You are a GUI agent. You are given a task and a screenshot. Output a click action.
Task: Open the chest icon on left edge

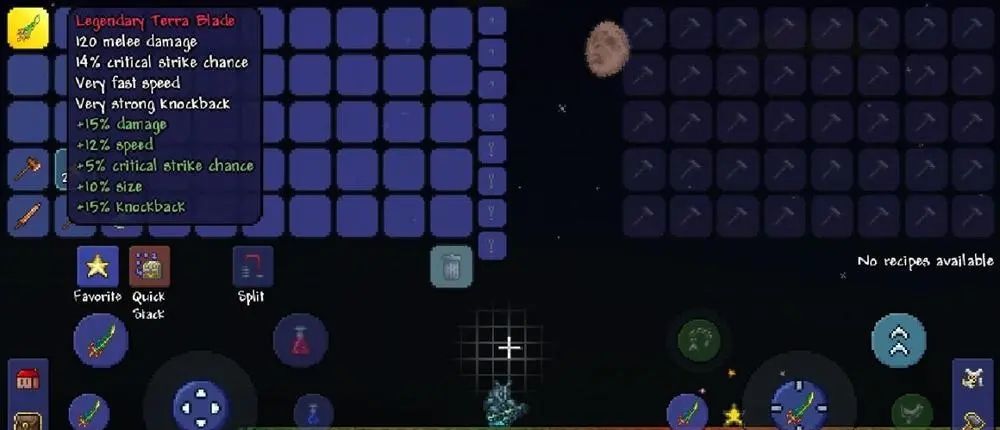pos(27,420)
